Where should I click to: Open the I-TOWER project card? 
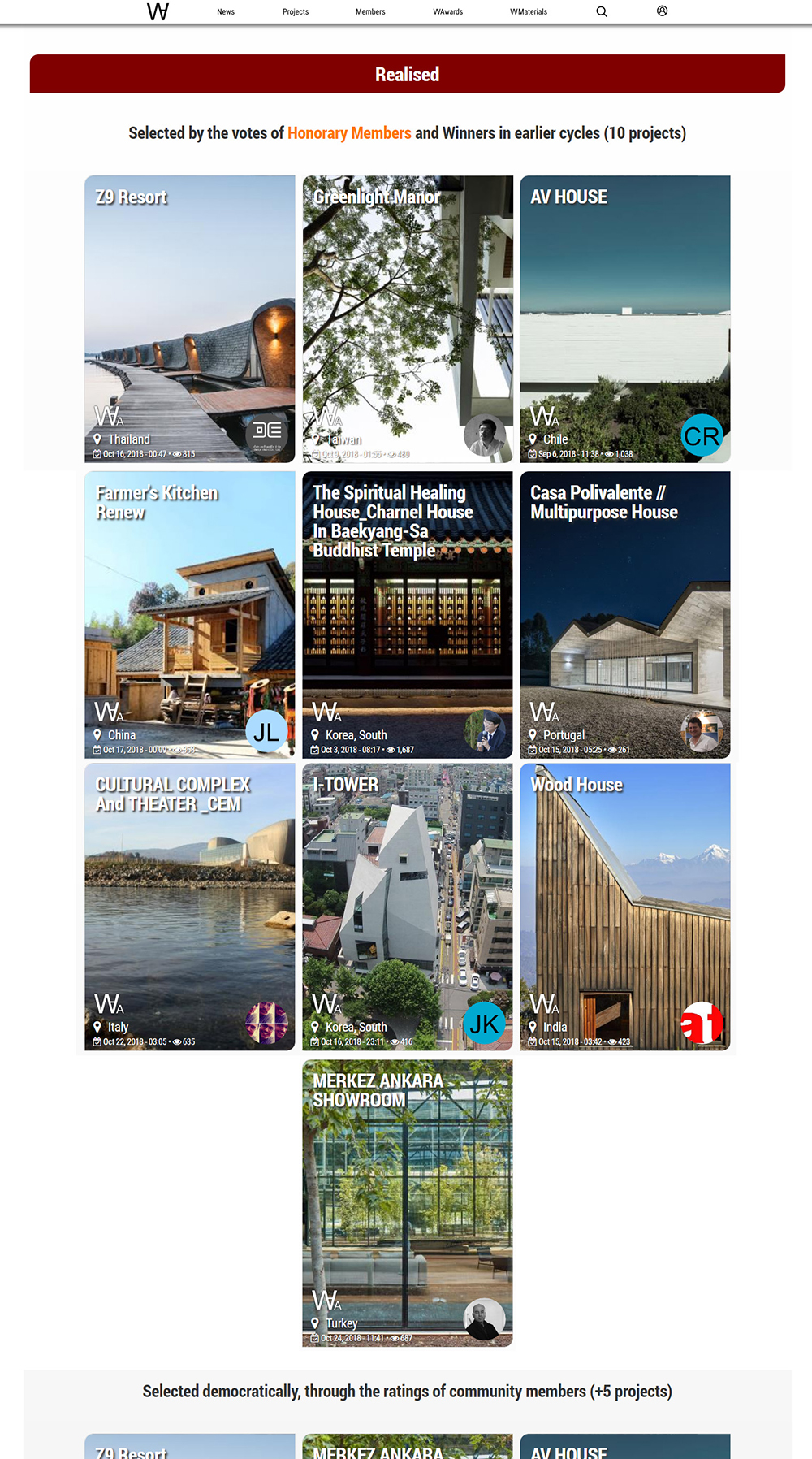(x=408, y=907)
